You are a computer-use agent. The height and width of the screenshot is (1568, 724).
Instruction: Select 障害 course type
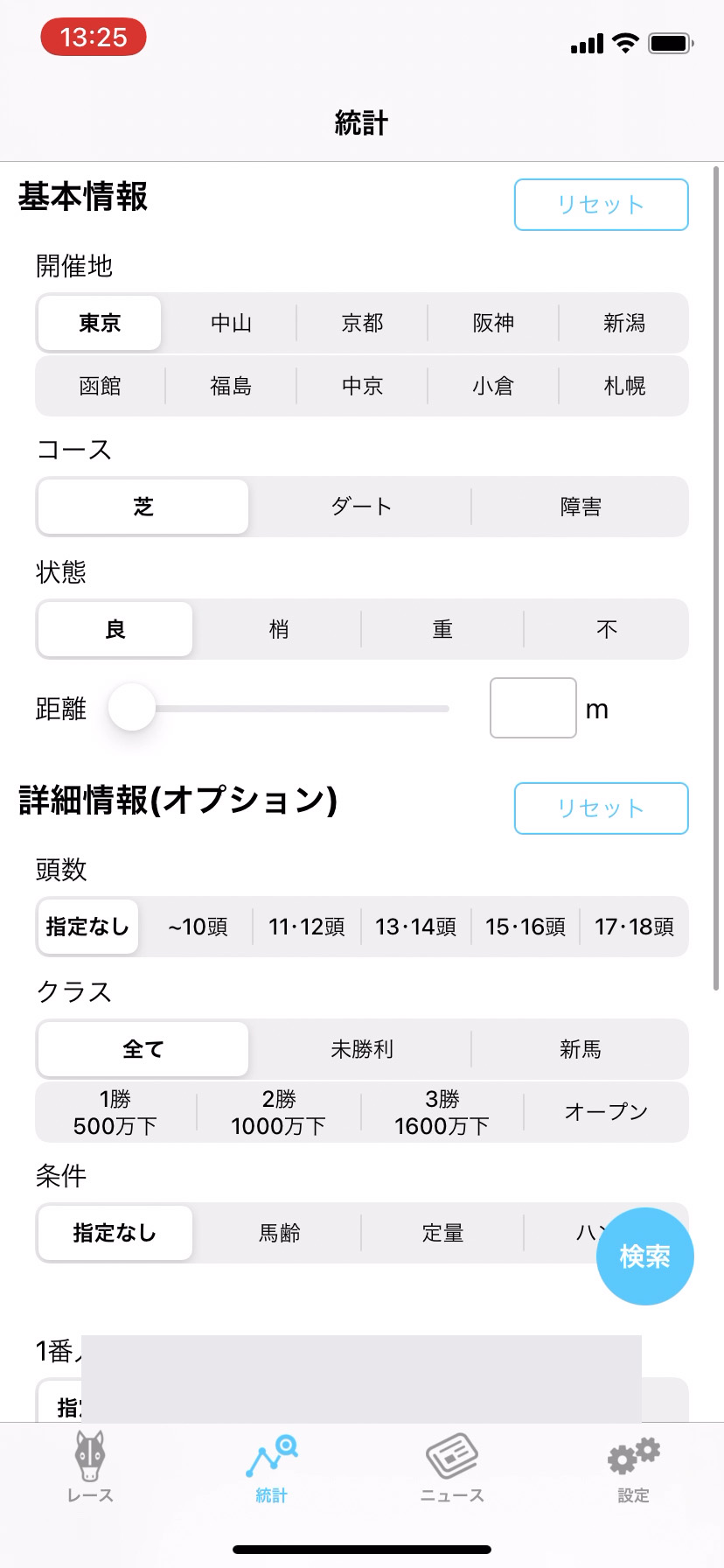[x=581, y=507]
